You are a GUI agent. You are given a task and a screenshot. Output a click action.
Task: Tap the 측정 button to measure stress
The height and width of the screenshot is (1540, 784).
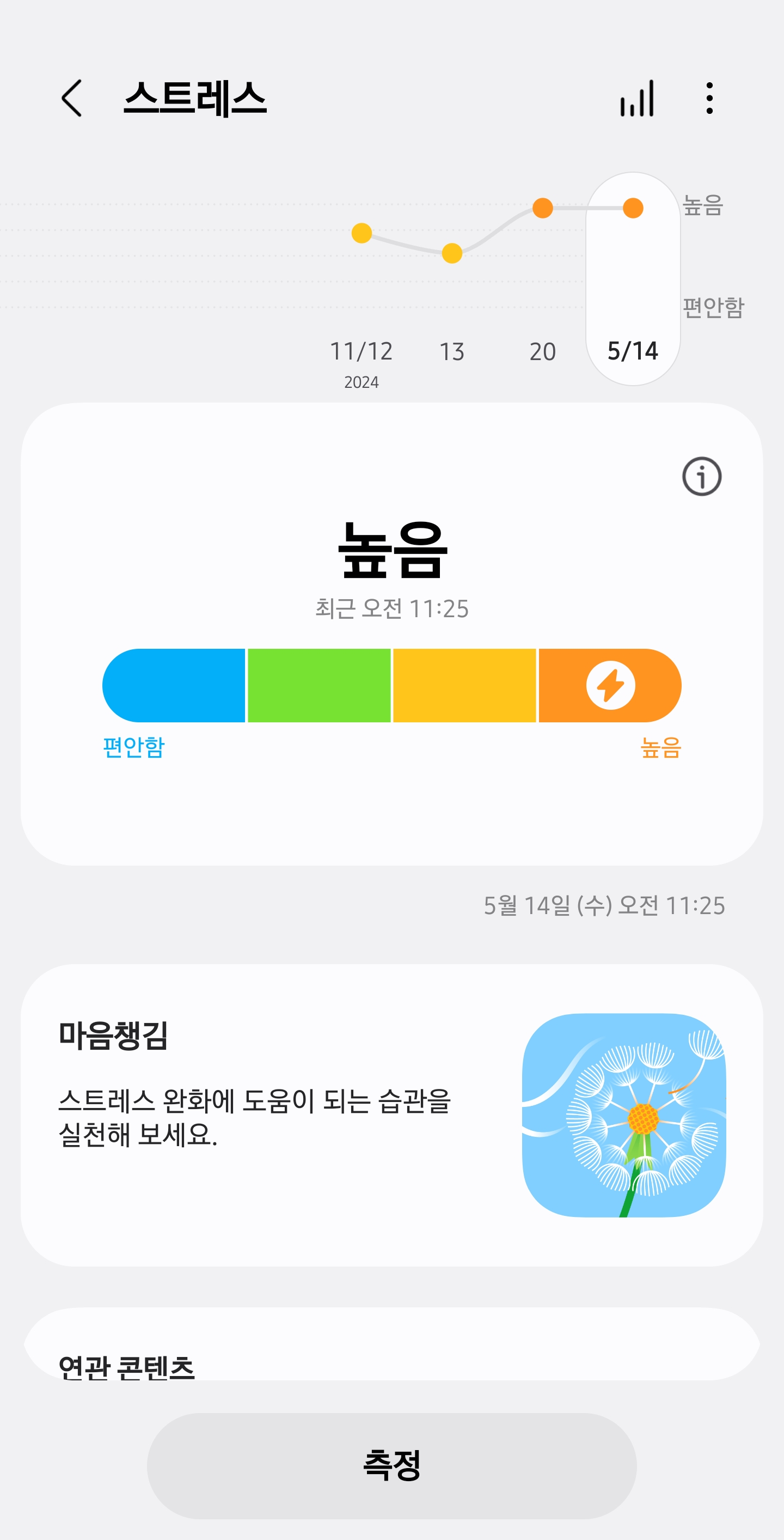[392, 1465]
